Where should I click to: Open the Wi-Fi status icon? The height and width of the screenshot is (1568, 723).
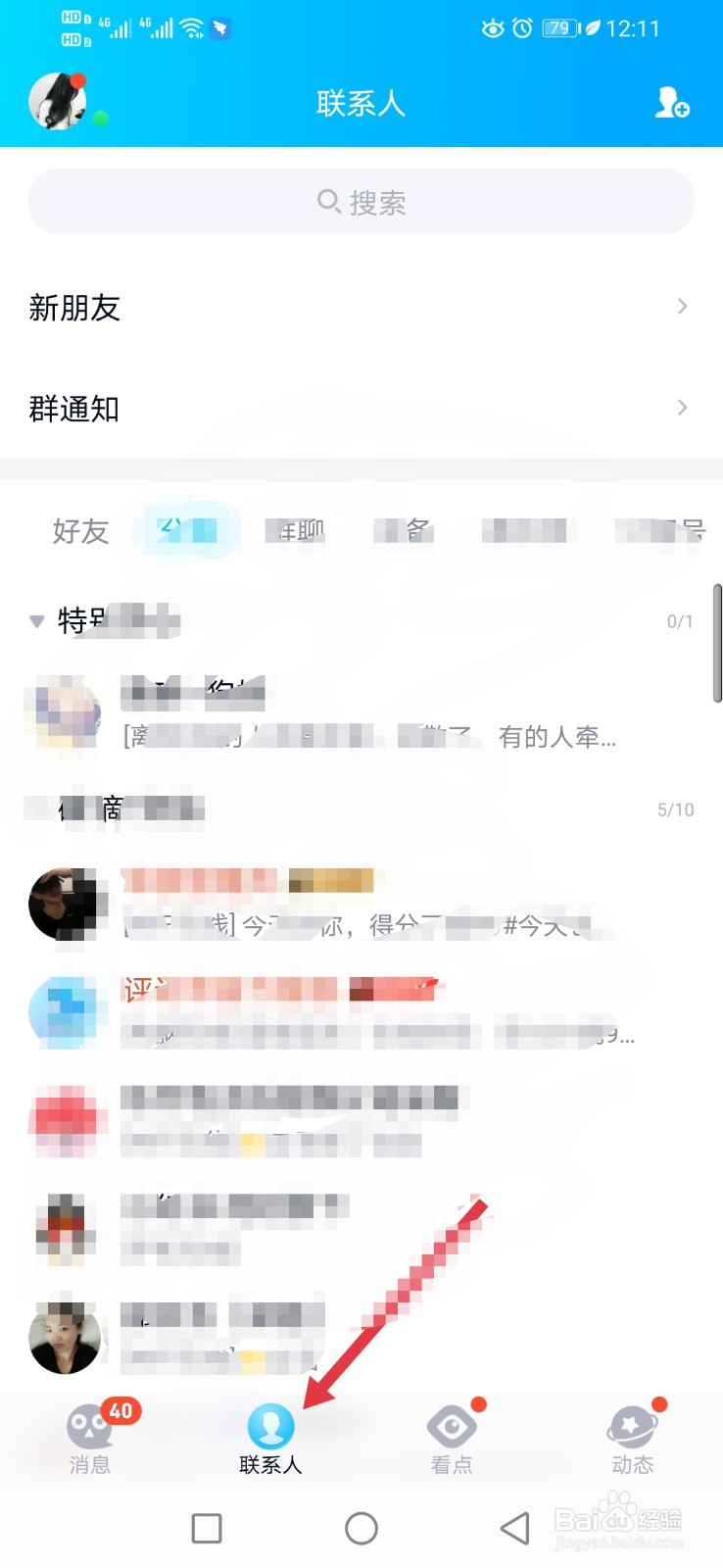(x=191, y=25)
